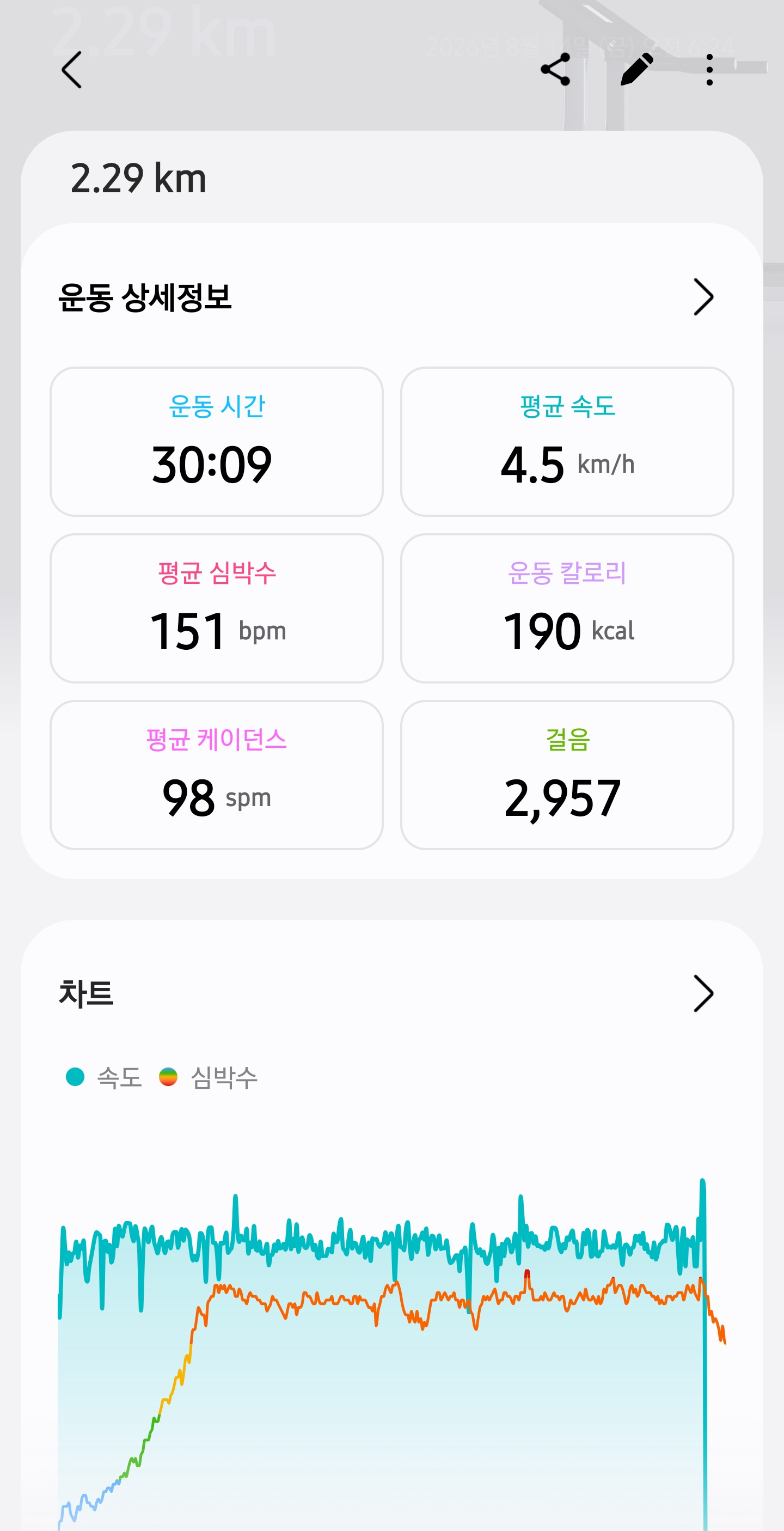Edit the workout with the pencil icon
The width and height of the screenshot is (784, 1531).
(x=636, y=70)
